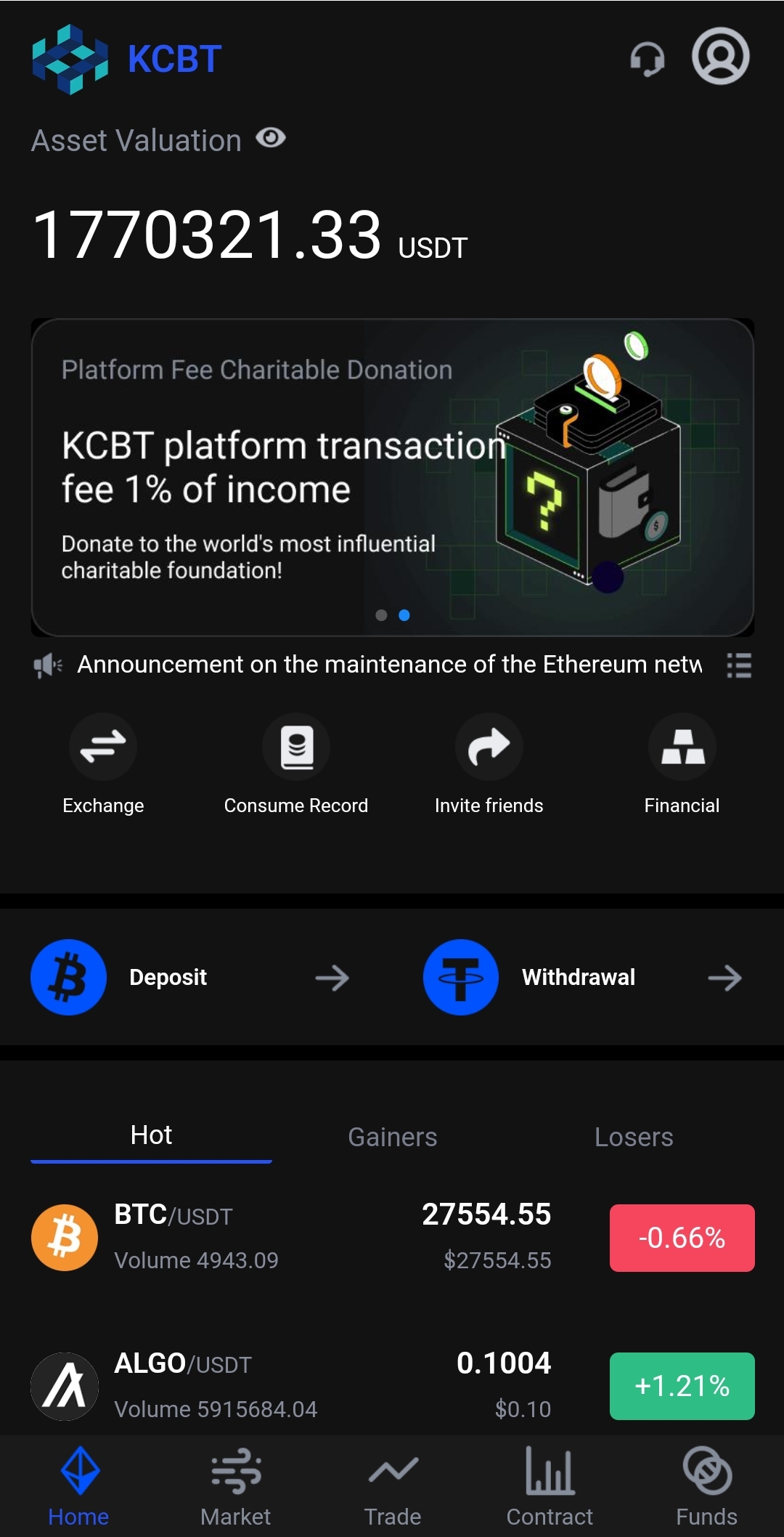Select the Hot tab

151,1135
